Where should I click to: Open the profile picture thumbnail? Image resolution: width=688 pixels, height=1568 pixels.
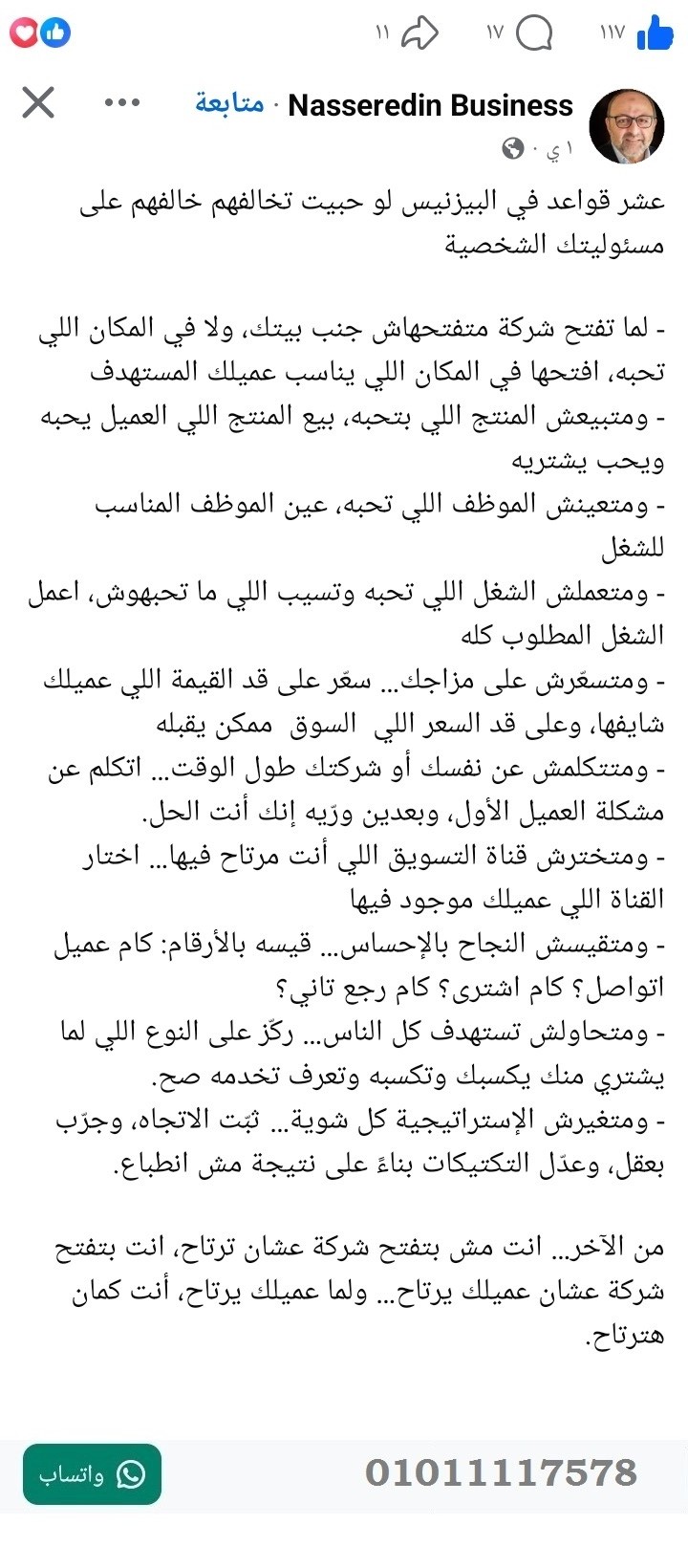(627, 127)
